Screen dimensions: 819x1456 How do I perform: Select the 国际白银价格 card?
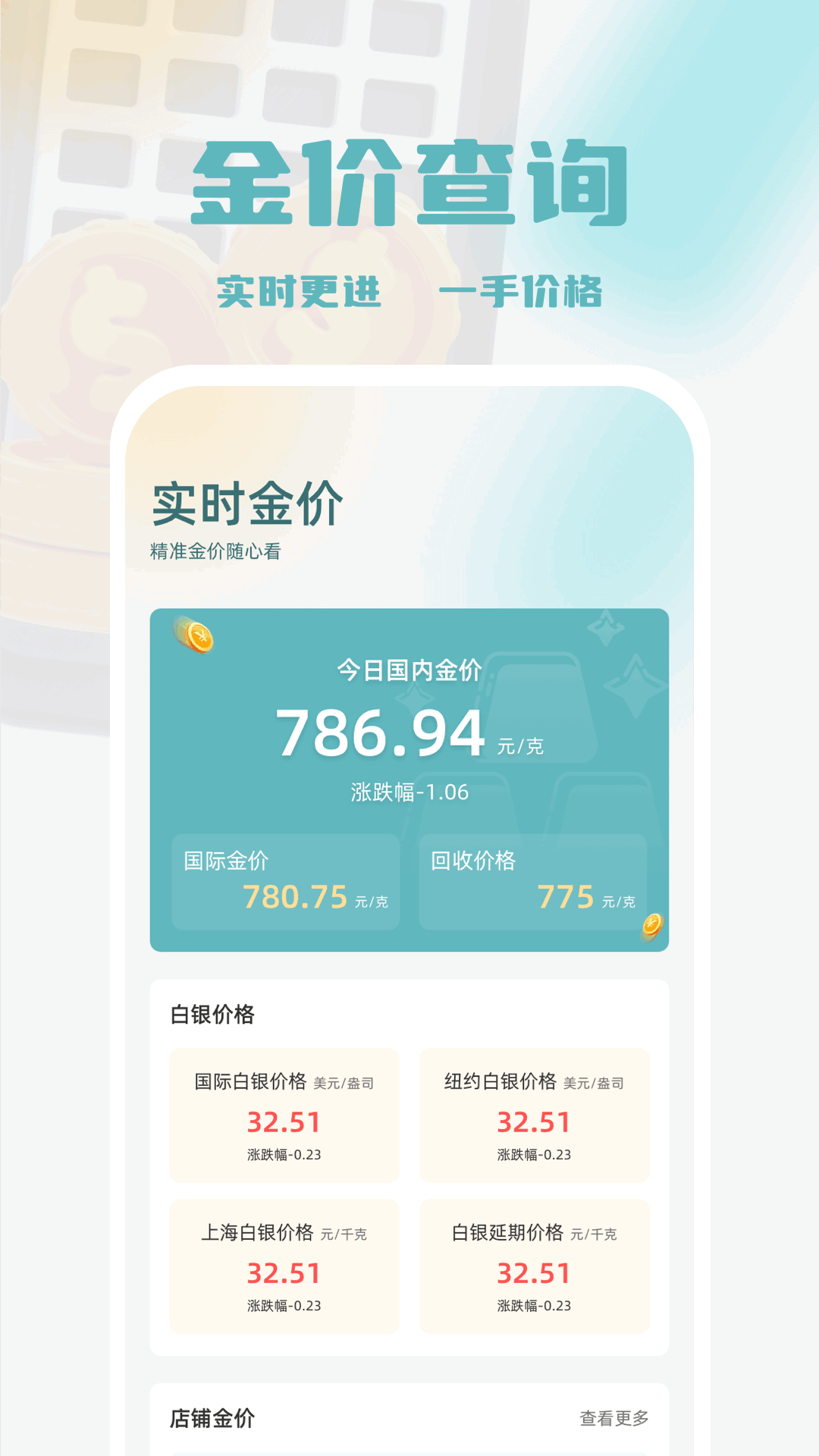pyautogui.click(x=284, y=1116)
